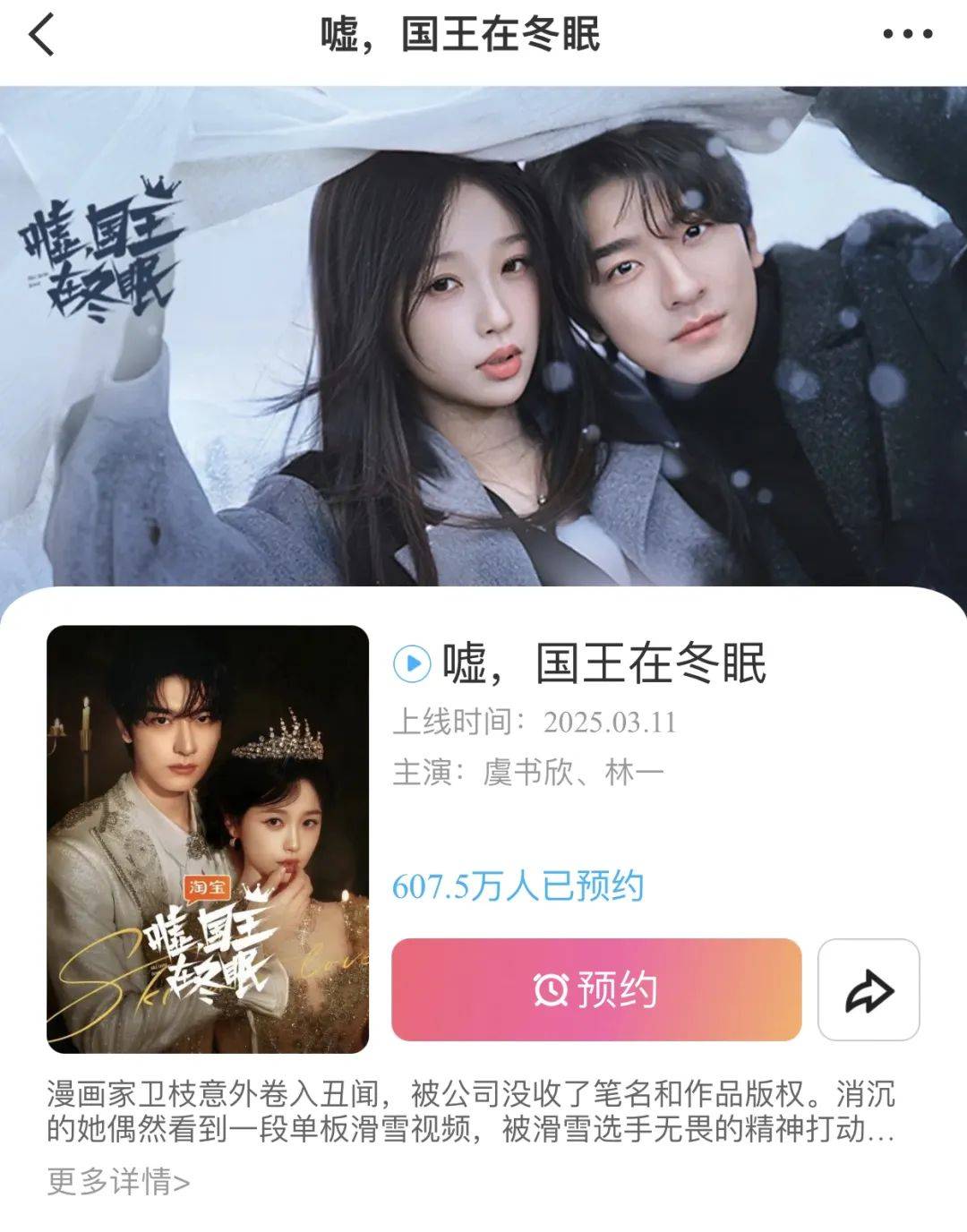The image size is (967, 1232).
Task: Open the three-dot overflow menu
Action: tap(908, 35)
